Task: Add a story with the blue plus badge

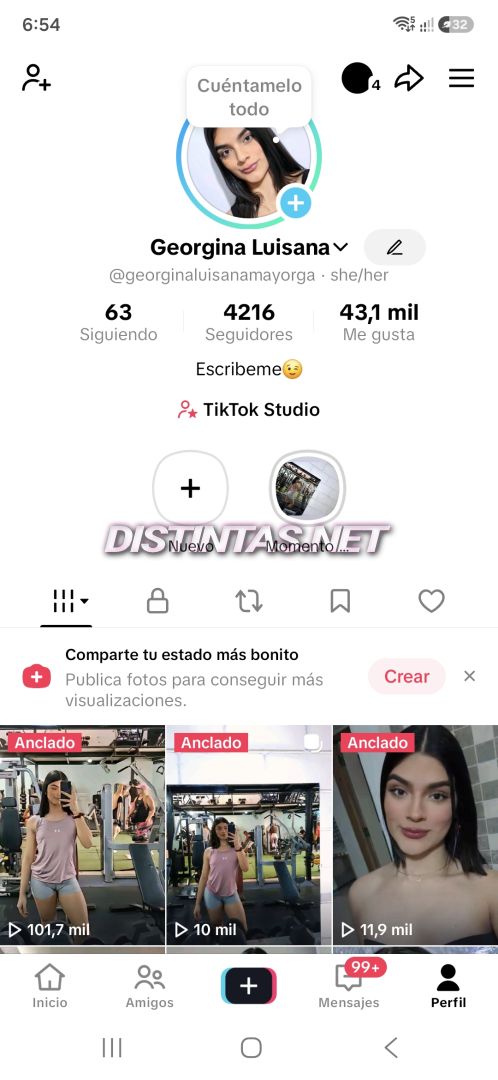Action: [295, 203]
